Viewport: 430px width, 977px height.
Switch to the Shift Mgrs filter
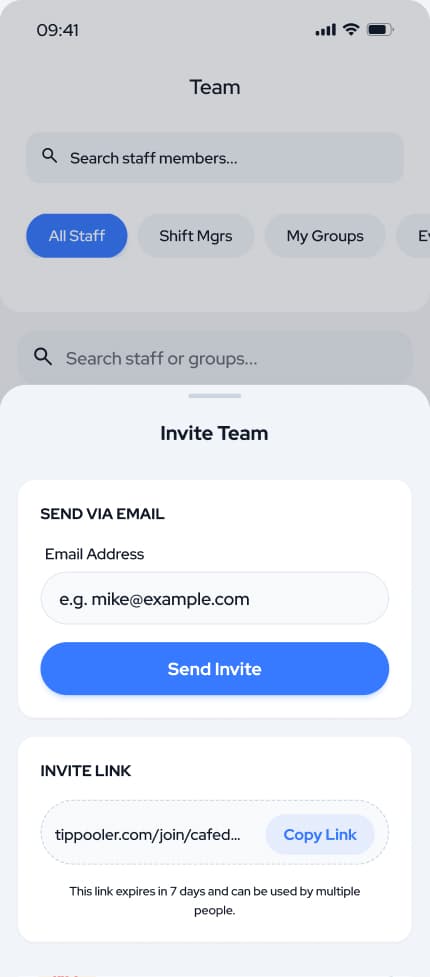pos(196,236)
